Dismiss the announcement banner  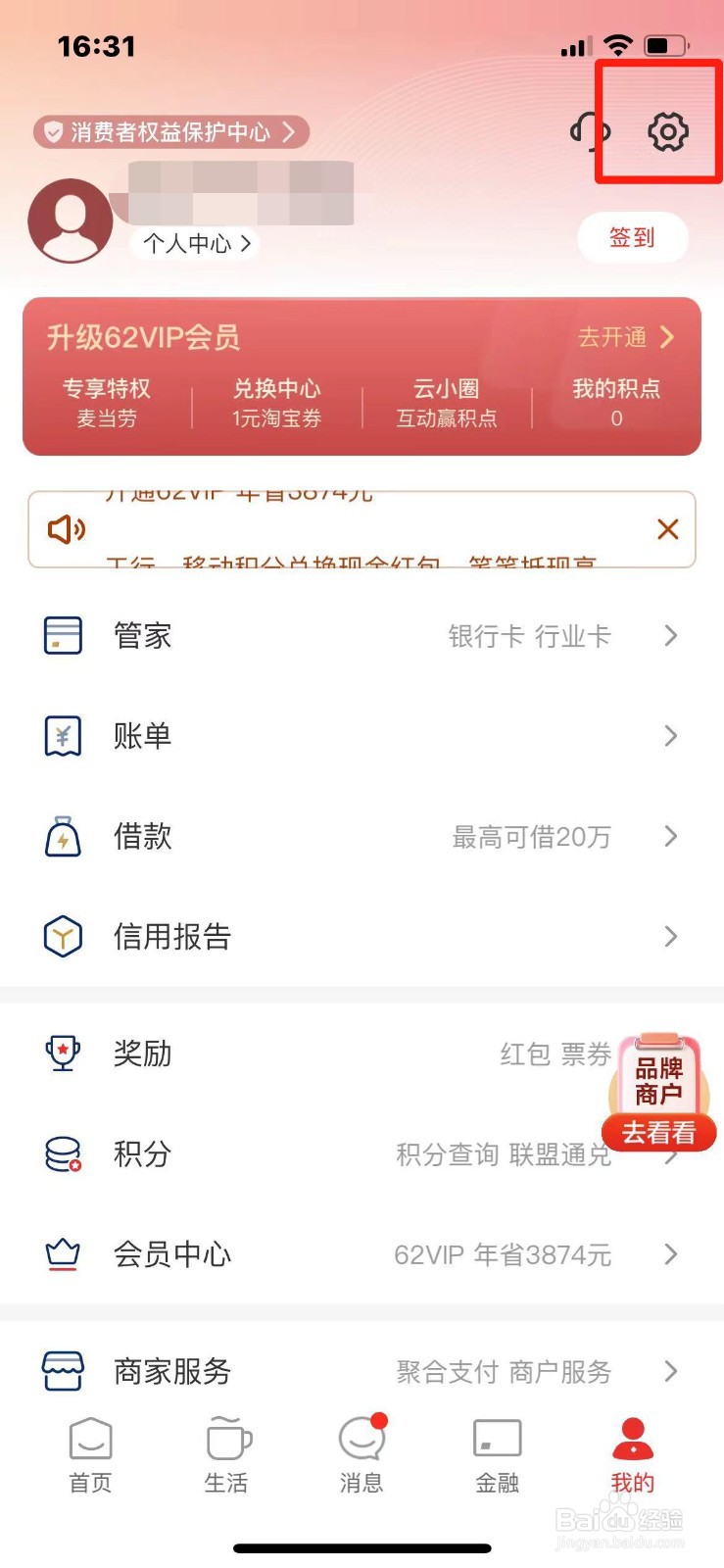[668, 529]
